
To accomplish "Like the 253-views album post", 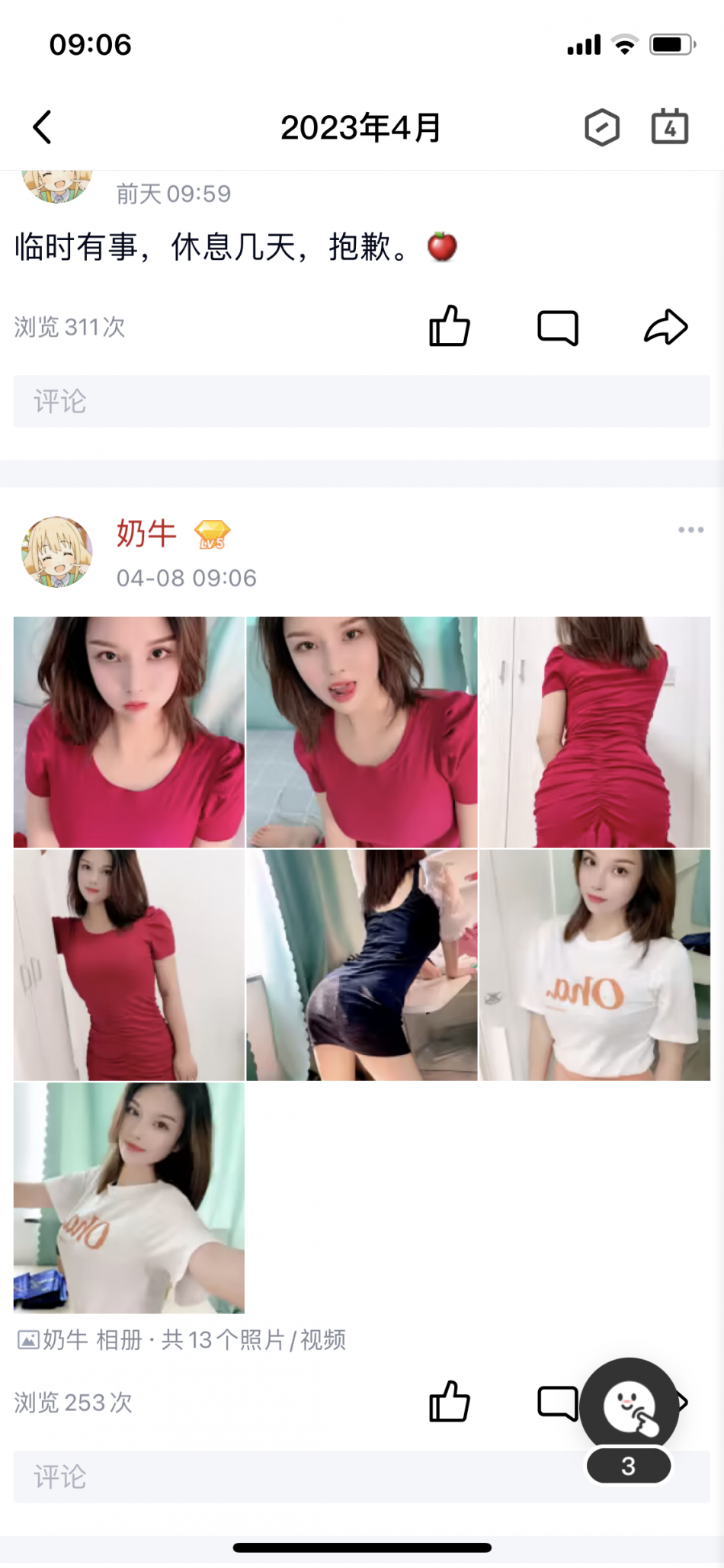I will (x=449, y=1402).
